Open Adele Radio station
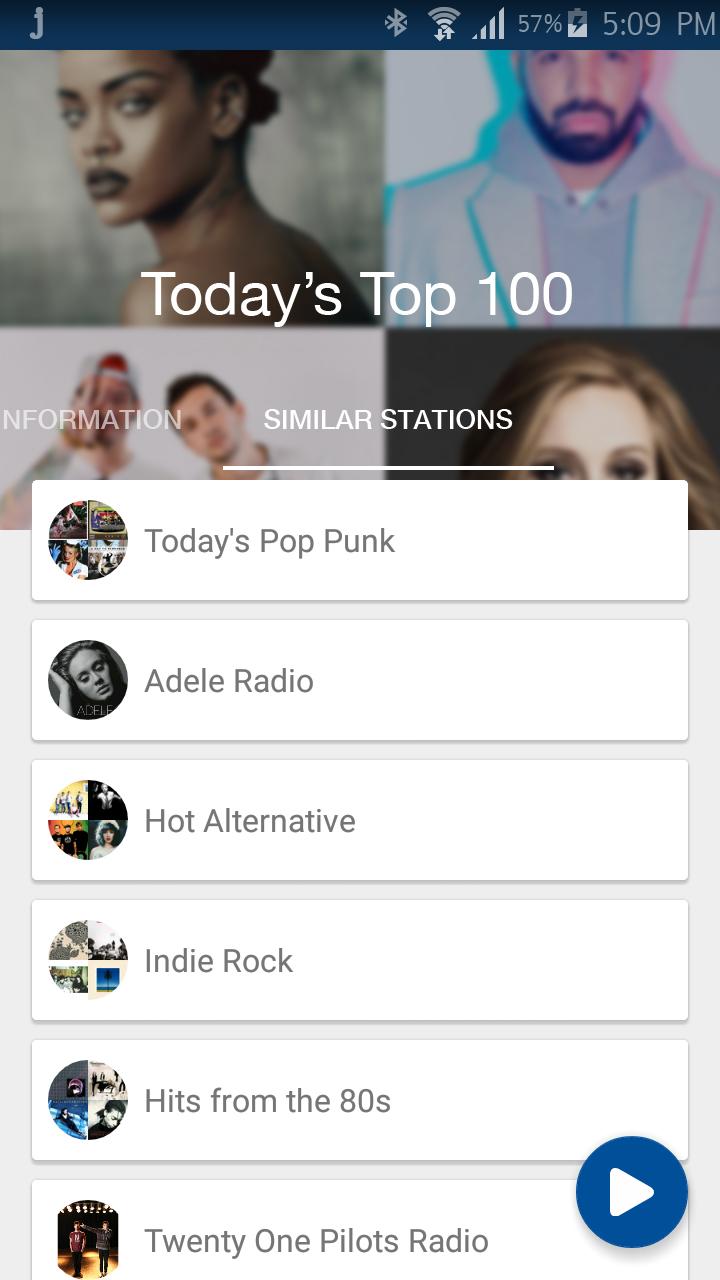Screen dimensions: 720x1280 (x=360, y=681)
